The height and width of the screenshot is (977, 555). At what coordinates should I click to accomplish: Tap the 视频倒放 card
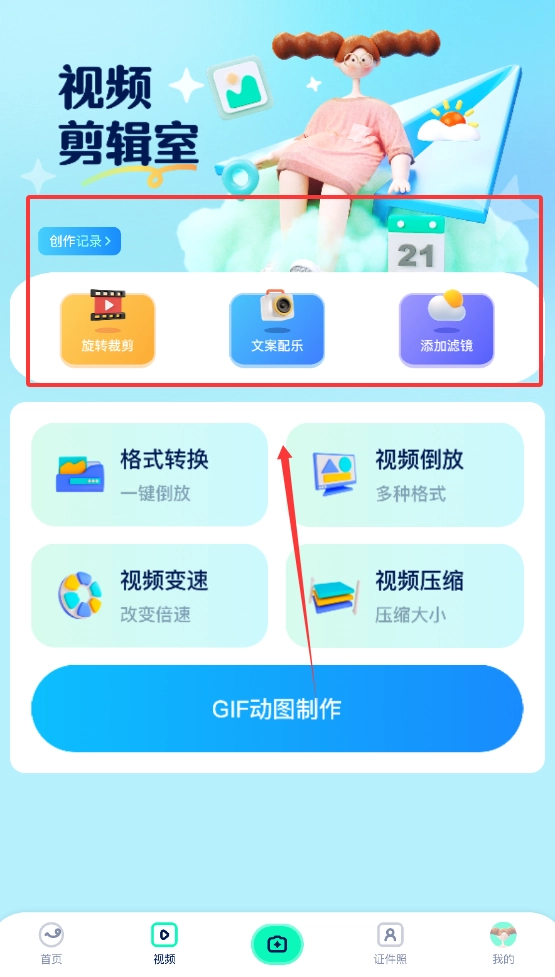[404, 475]
